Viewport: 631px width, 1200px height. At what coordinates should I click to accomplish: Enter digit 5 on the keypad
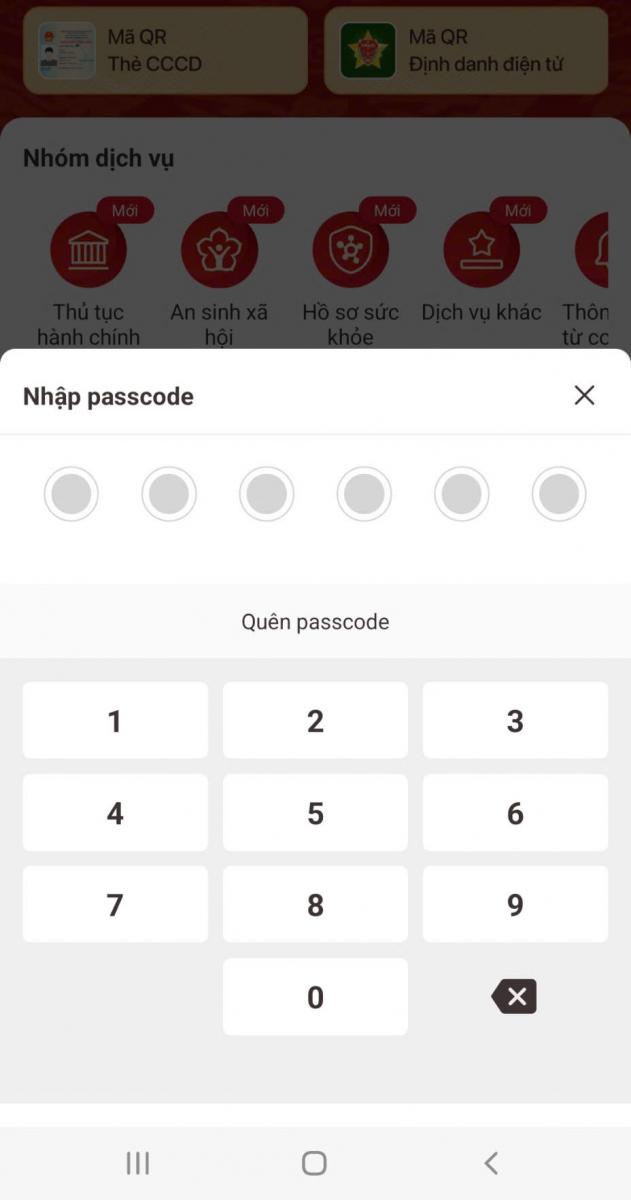pos(315,813)
